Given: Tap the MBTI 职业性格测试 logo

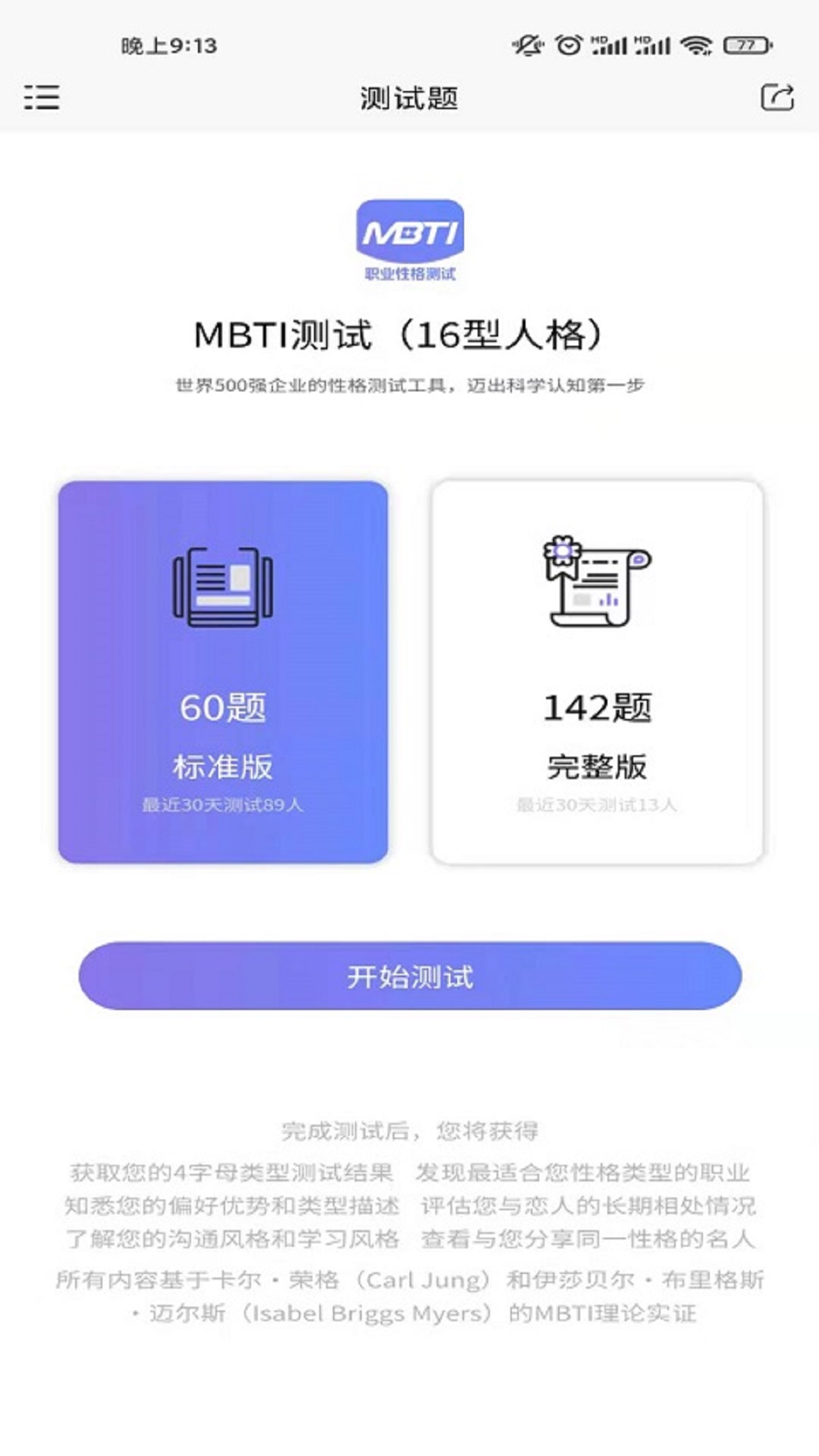Looking at the screenshot, I should pos(409,239).
